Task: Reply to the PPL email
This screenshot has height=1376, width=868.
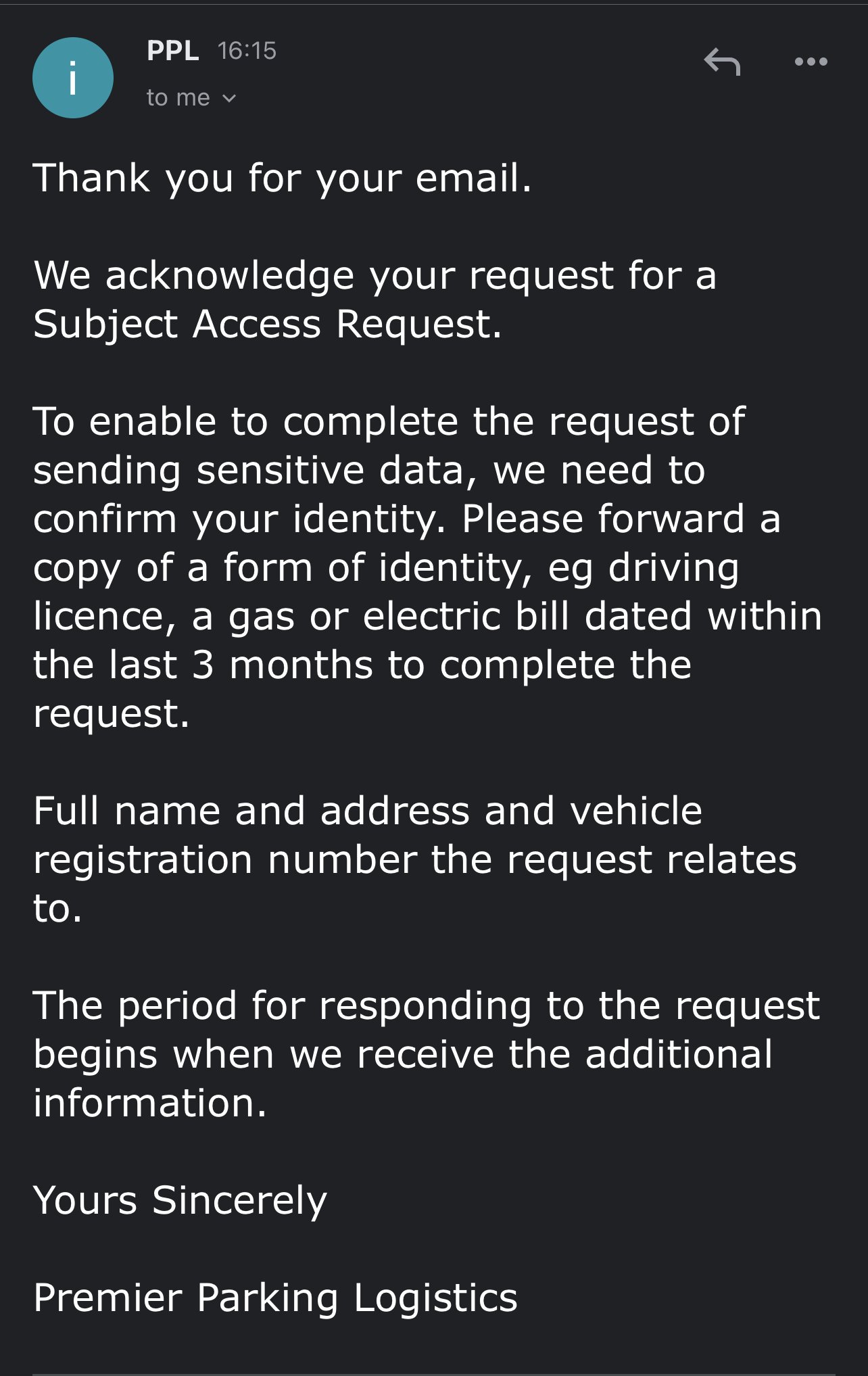Action: coord(722,62)
